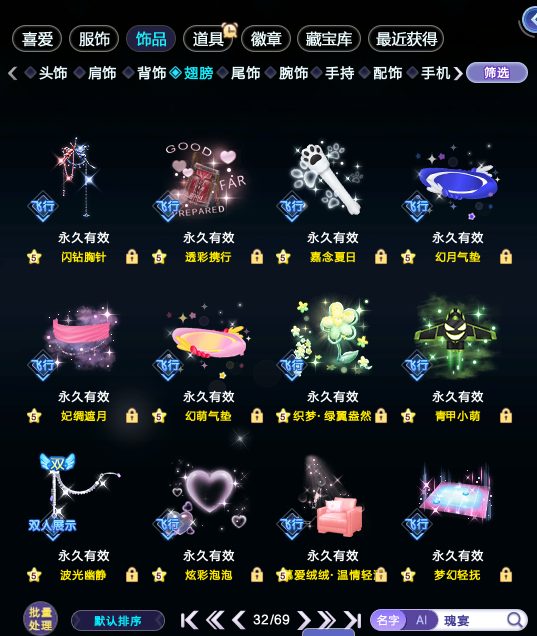The height and width of the screenshot is (636, 537).
Task: Jump to the last page
Action: point(352,620)
